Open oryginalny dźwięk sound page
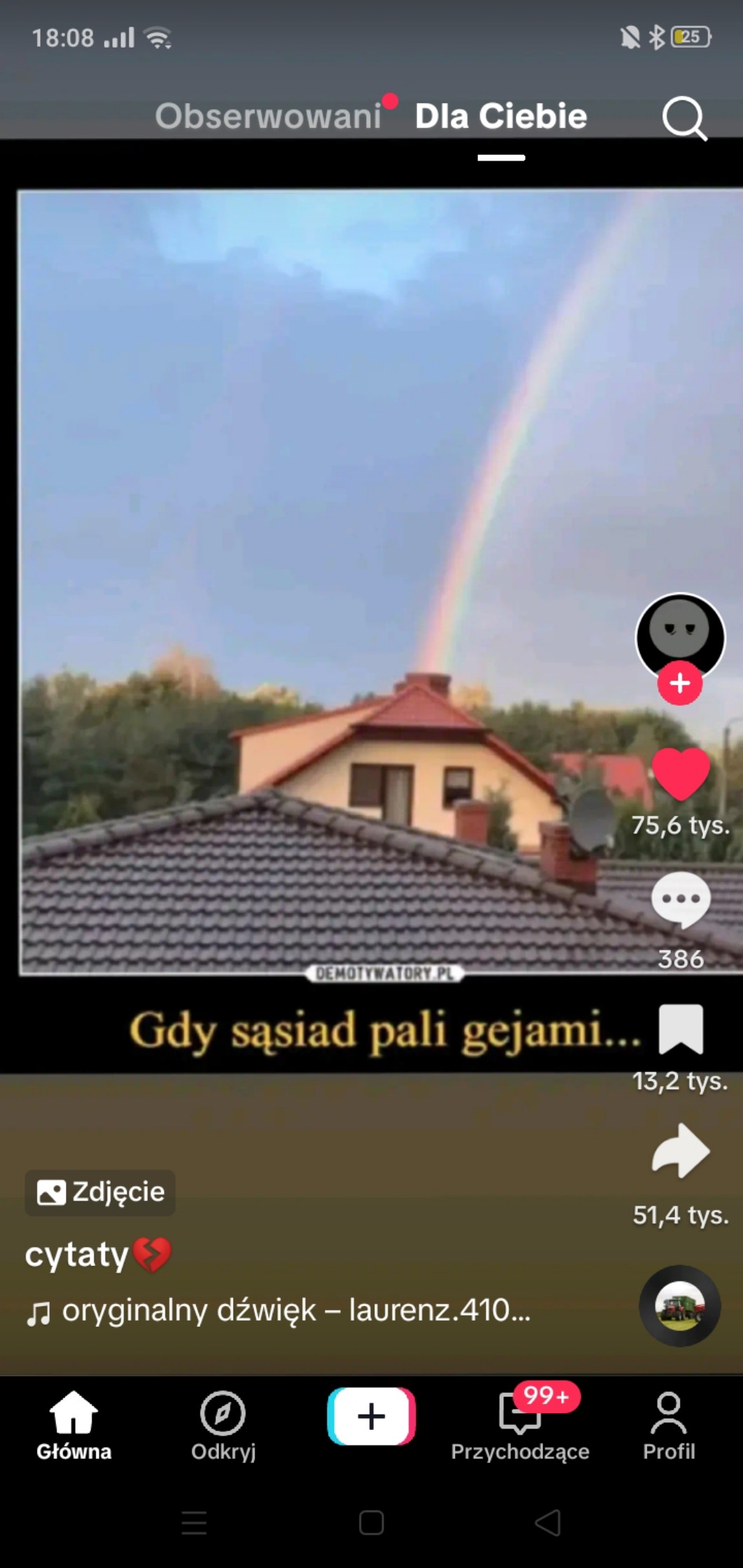The width and height of the screenshot is (743, 1568). point(280,1311)
